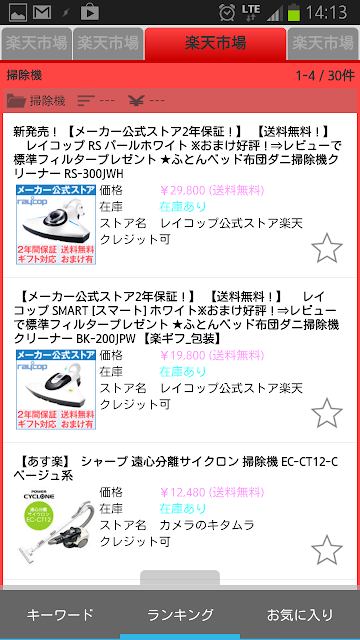Star the シャープ EC-CT12-C vacuum
The height and width of the screenshot is (640, 360).
click(x=327, y=550)
